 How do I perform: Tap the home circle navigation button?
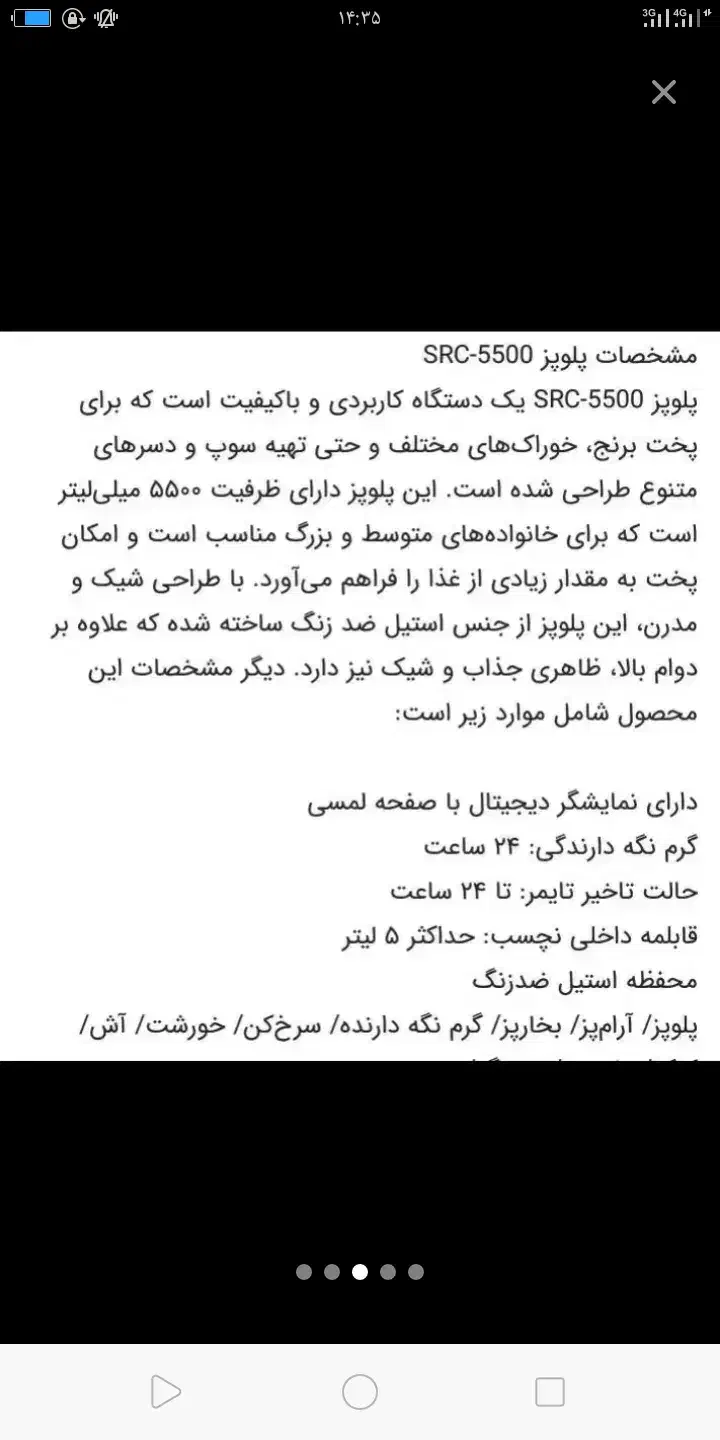click(359, 1391)
